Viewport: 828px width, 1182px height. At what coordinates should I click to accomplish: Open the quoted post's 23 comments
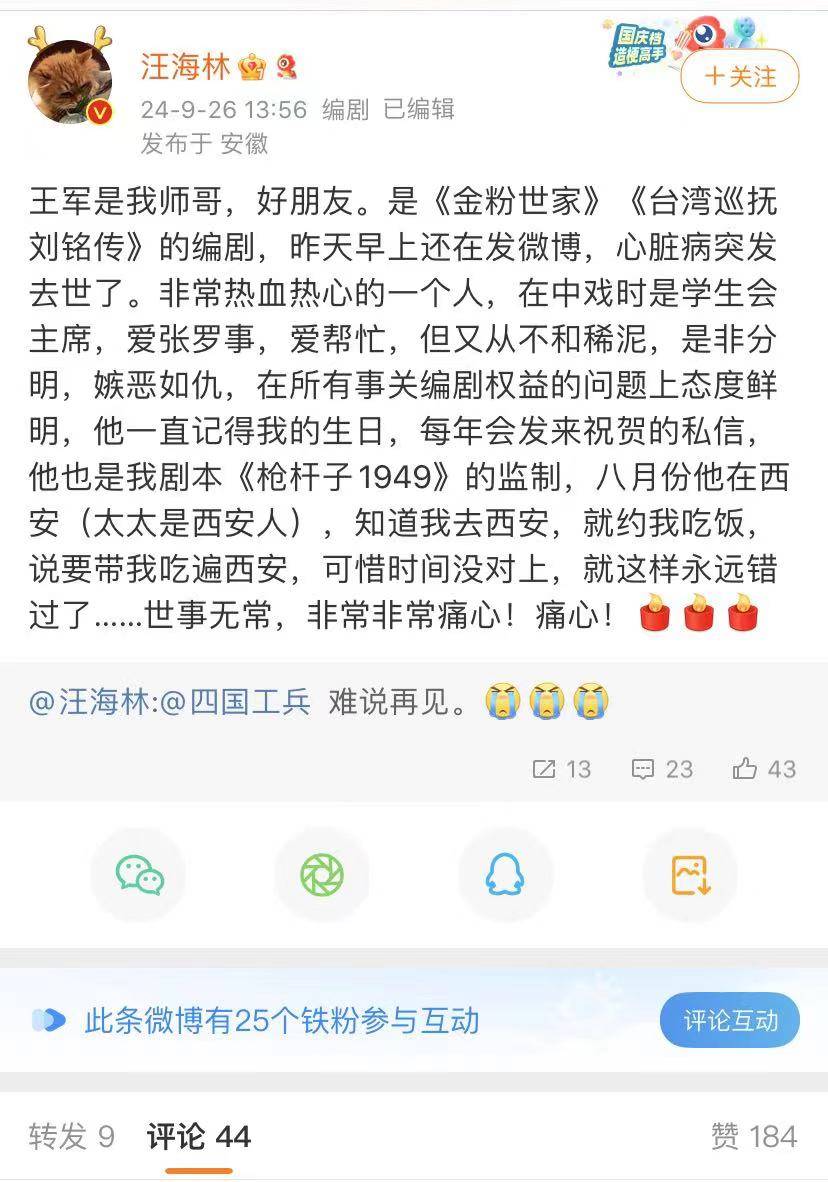click(662, 768)
